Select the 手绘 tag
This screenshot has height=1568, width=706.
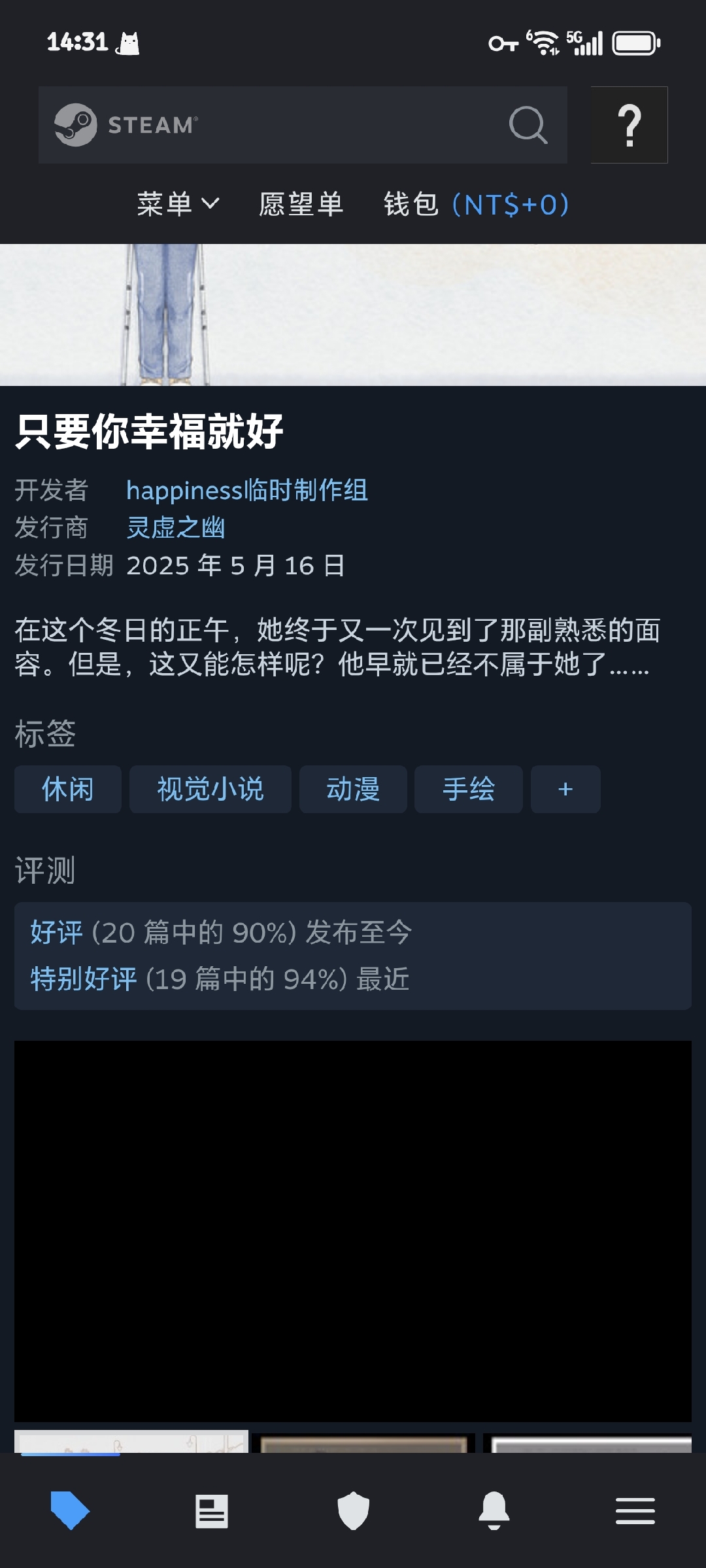click(x=469, y=790)
